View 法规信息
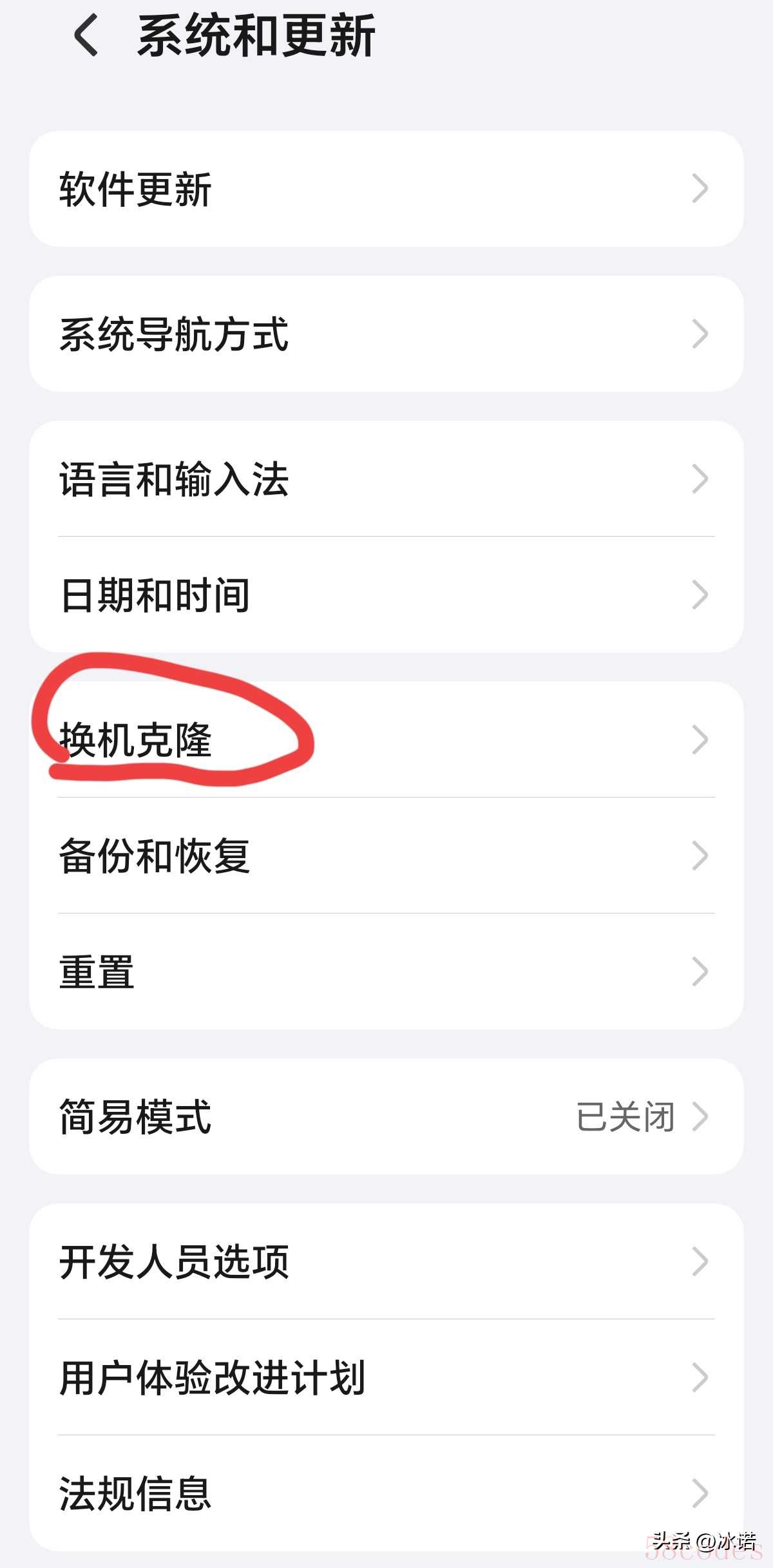773x1568 pixels. click(386, 1493)
